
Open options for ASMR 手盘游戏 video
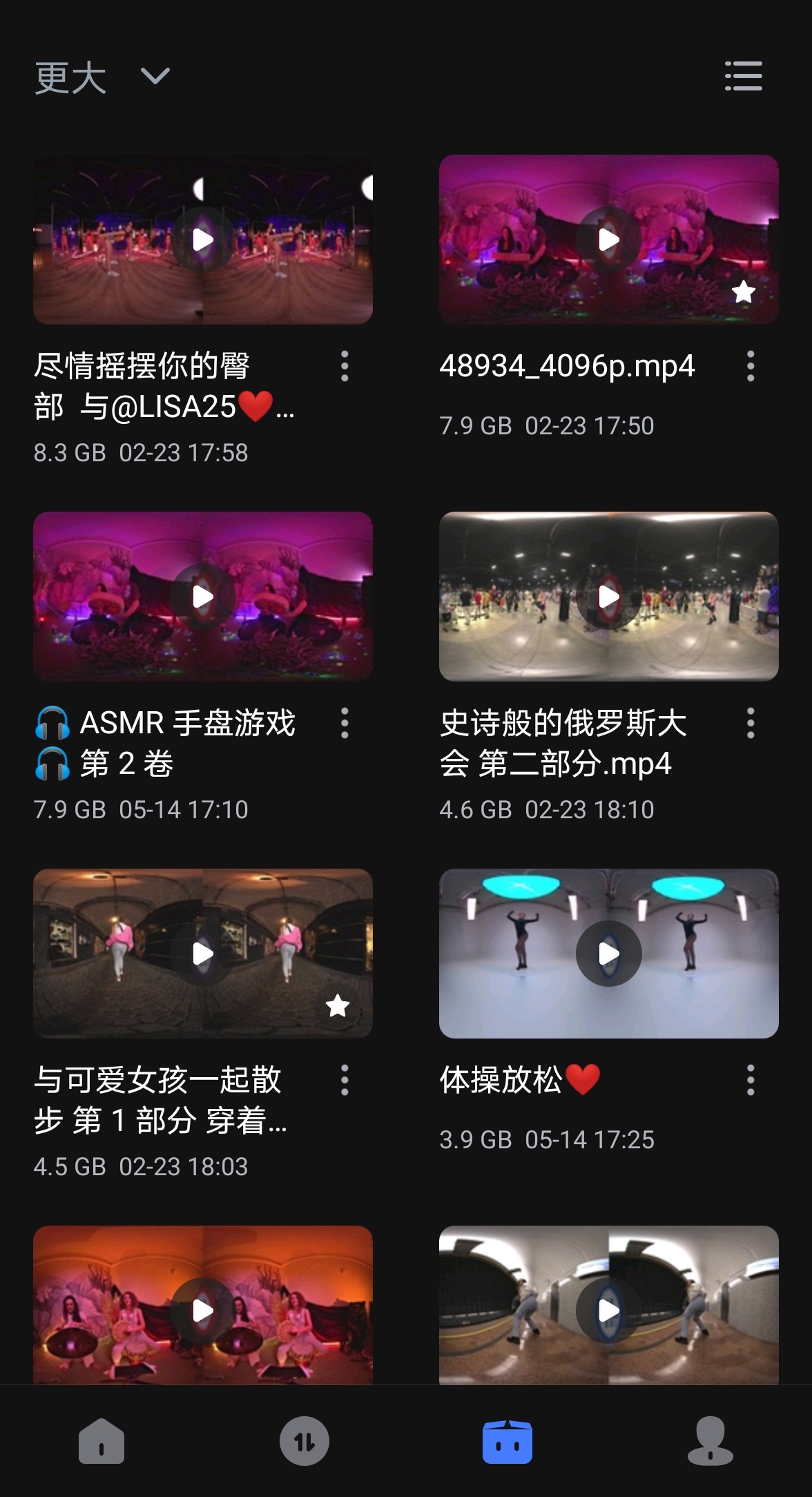345,723
